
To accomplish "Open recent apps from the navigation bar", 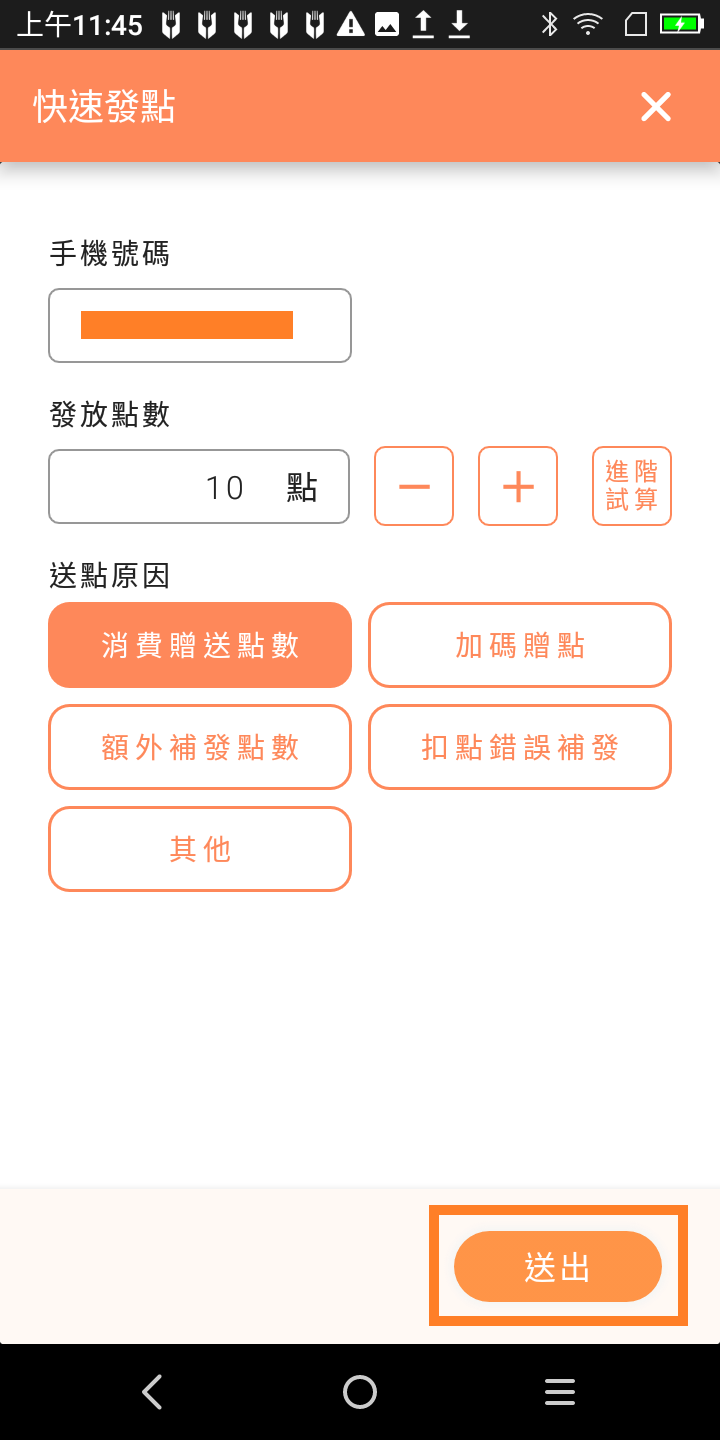I will pyautogui.click(x=560, y=1392).
